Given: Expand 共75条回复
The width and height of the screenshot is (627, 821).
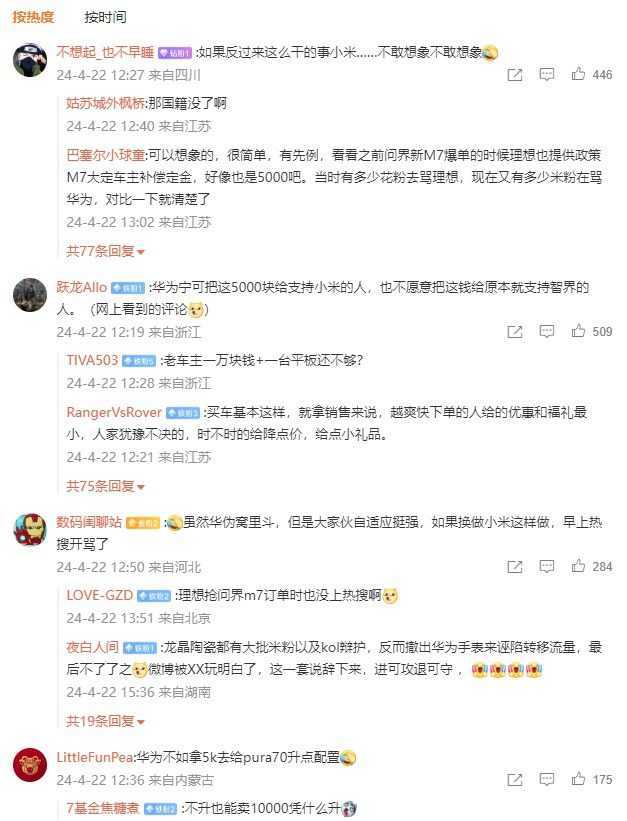Looking at the screenshot, I should tap(106, 486).
